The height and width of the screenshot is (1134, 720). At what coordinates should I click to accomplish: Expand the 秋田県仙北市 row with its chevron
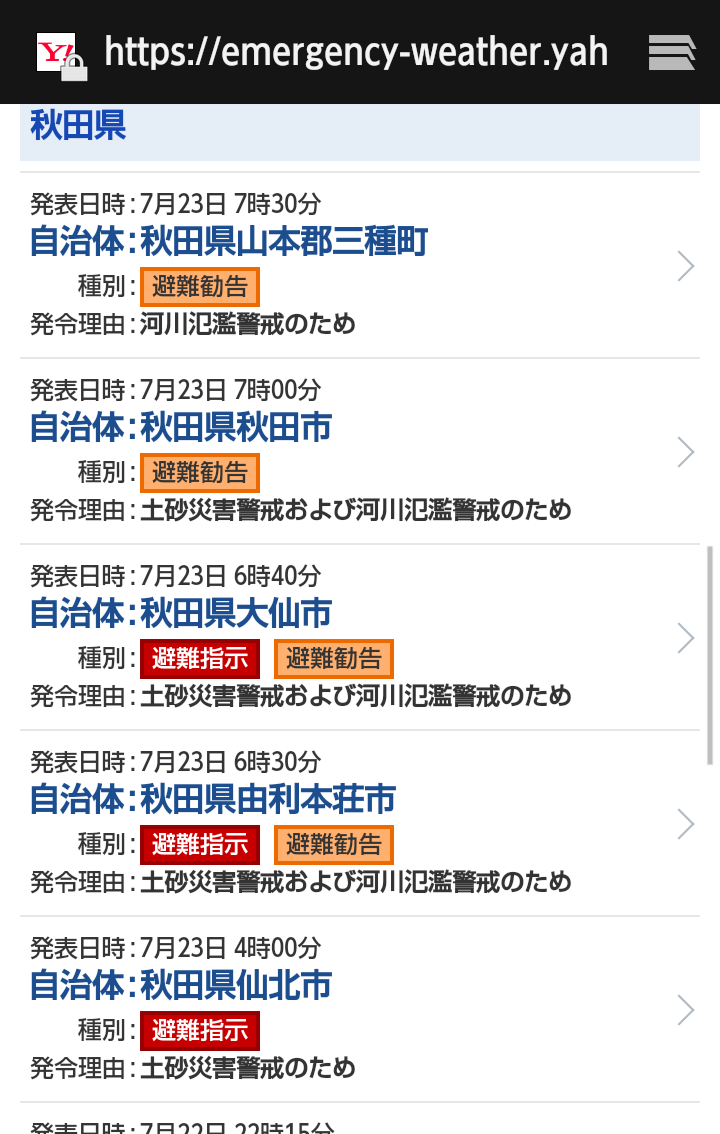tap(685, 1010)
